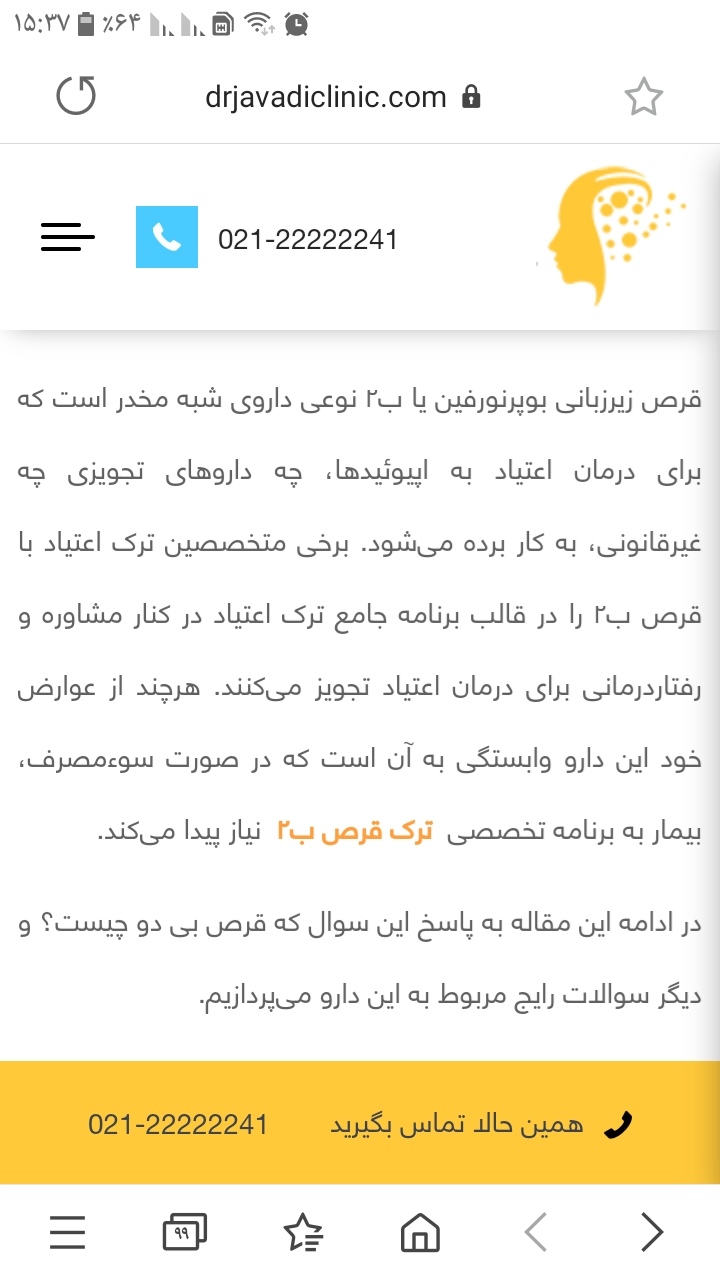Image resolution: width=720 pixels, height=1280 pixels.
Task: Tap the blue phone call icon
Action: pos(167,237)
